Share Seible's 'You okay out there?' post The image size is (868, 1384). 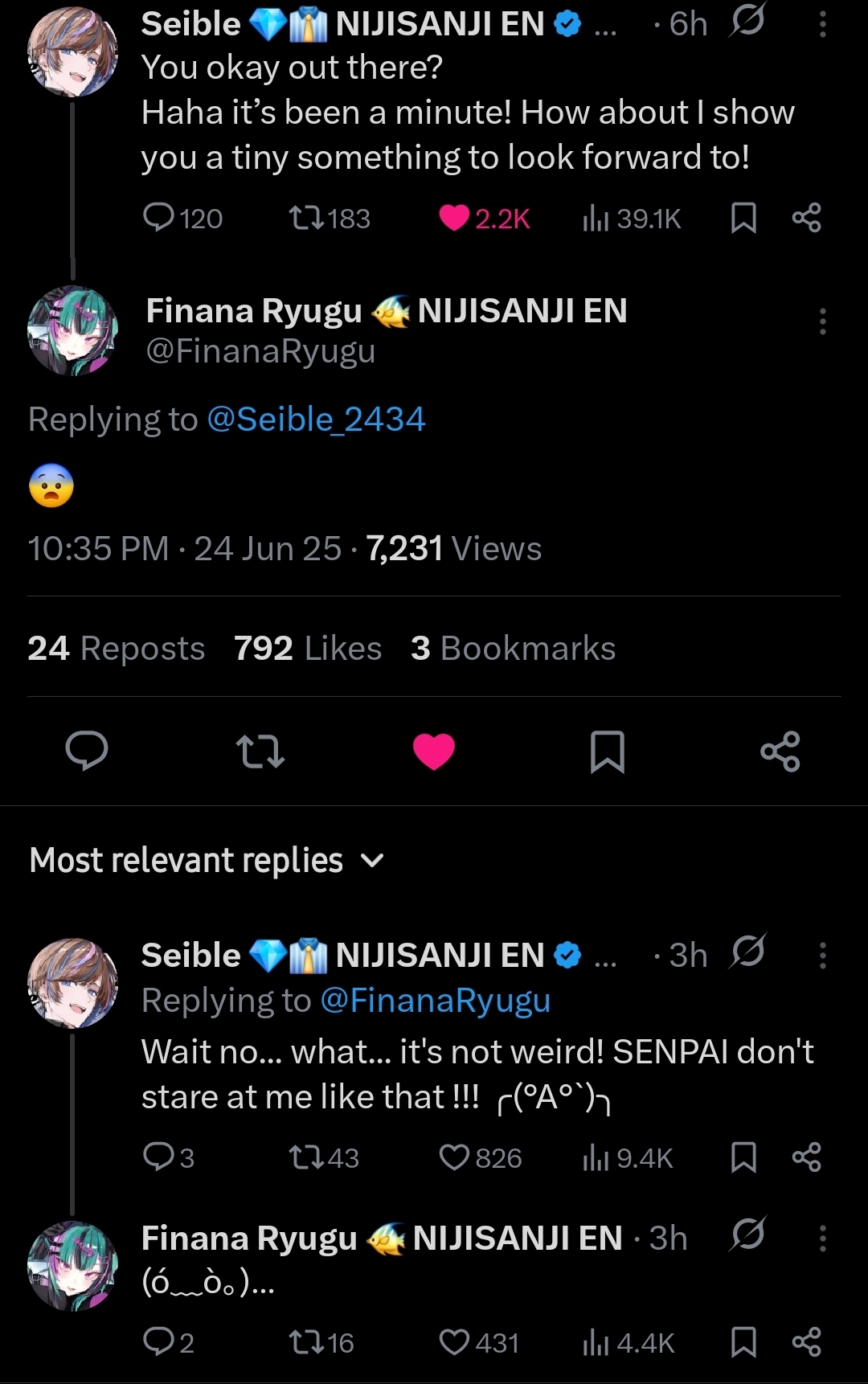[x=806, y=218]
